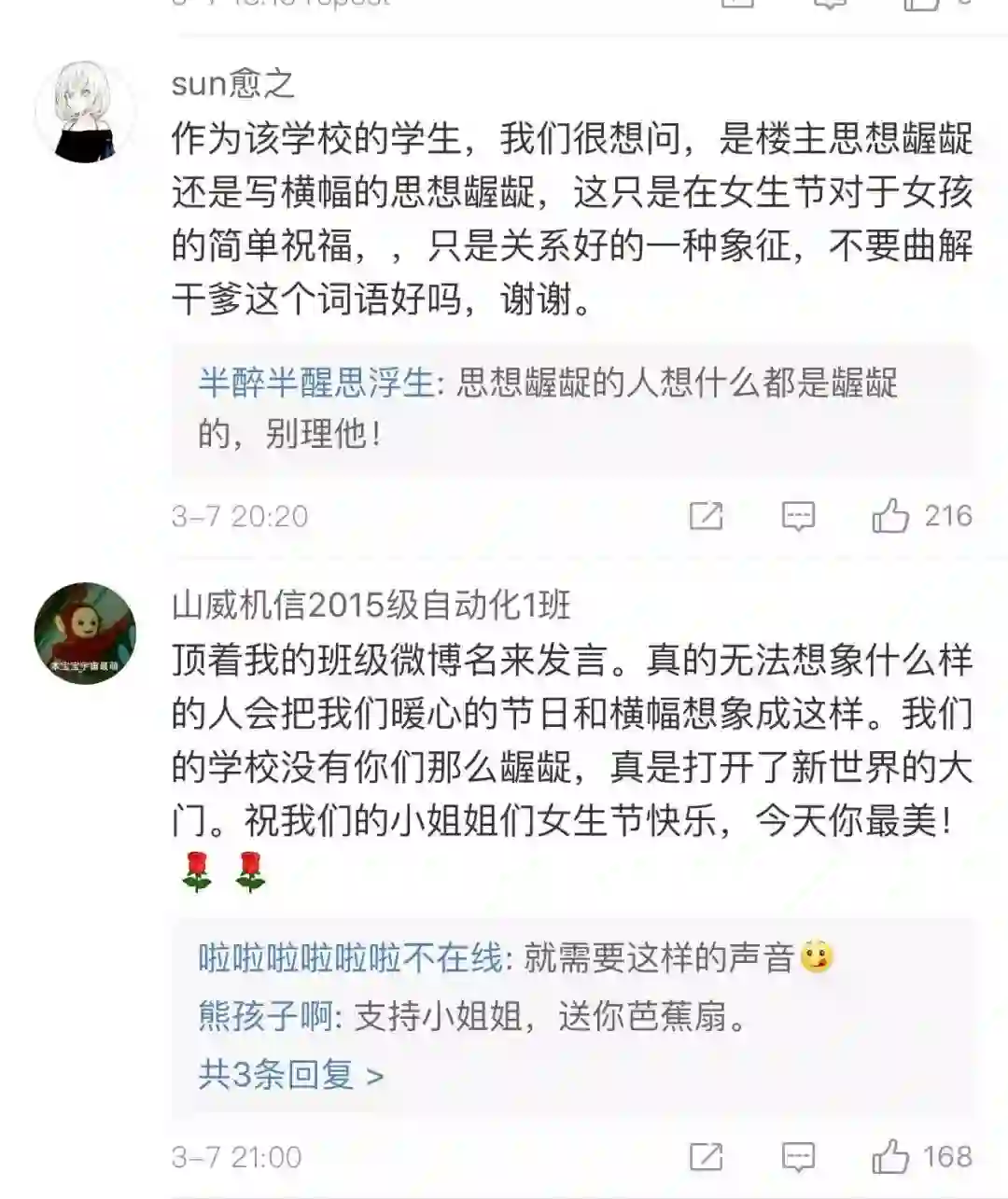Reply to sun愈之's comment
This screenshot has width=1008, height=1199.
coord(798,516)
